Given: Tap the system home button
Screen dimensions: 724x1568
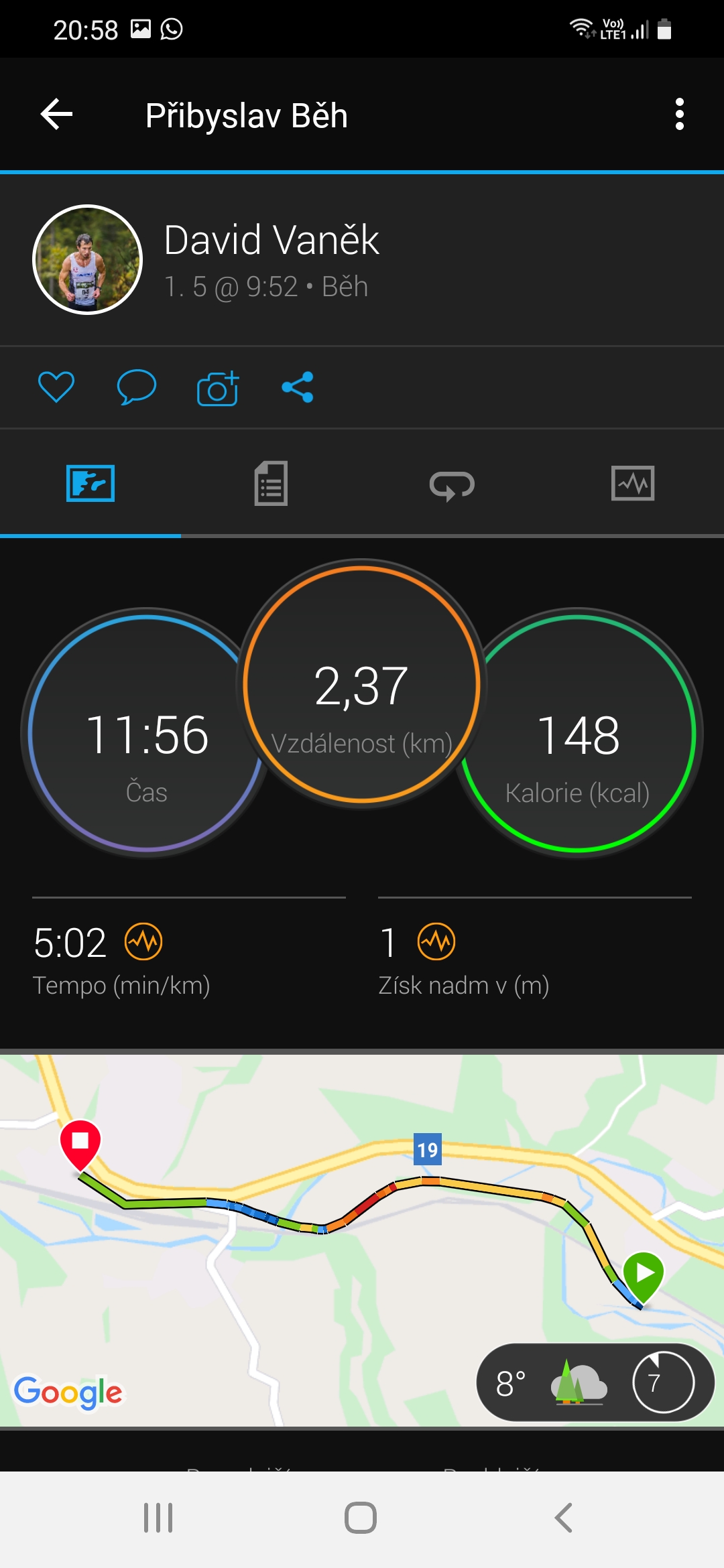Looking at the screenshot, I should (361, 1518).
